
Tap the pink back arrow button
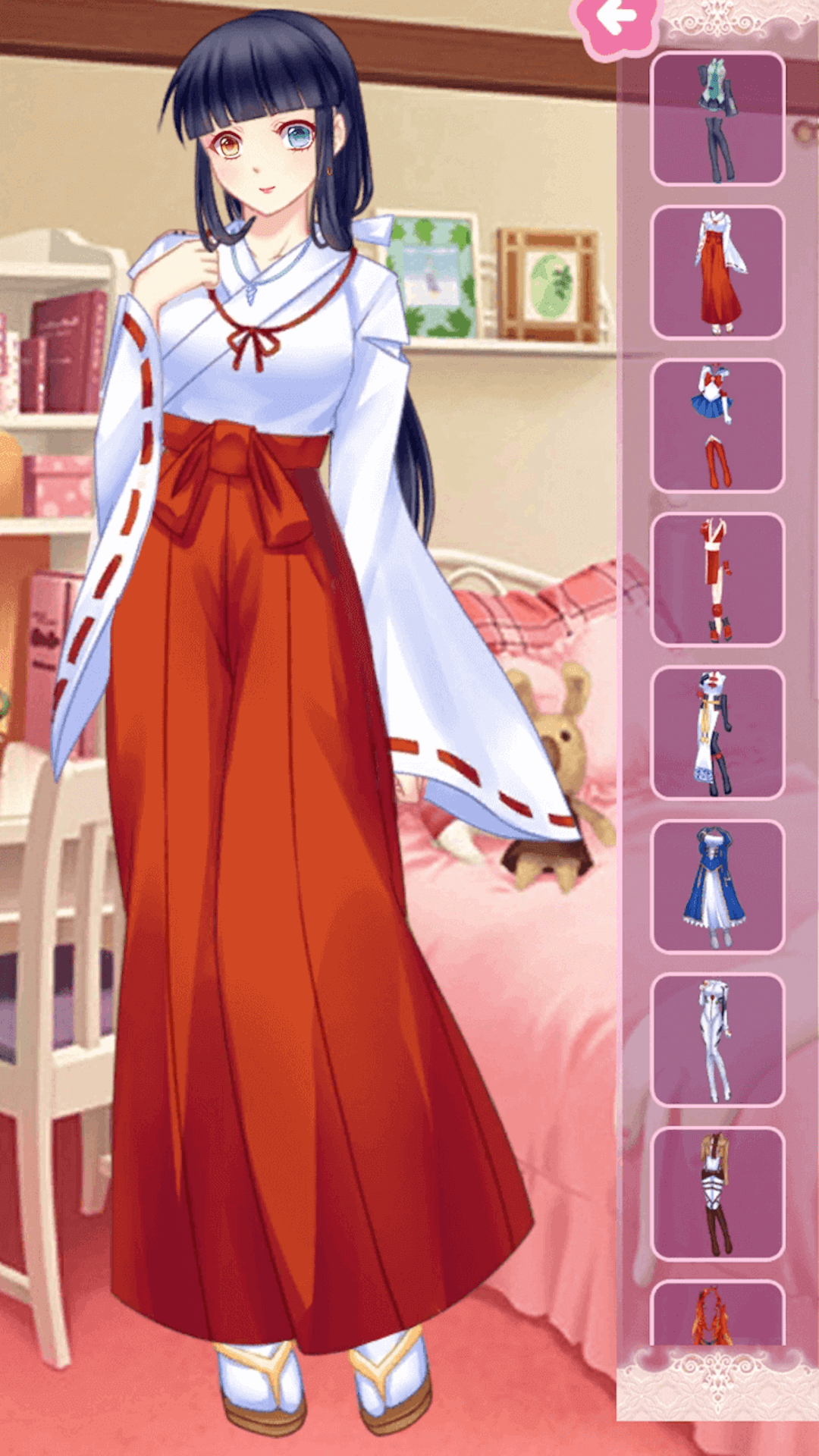click(616, 21)
